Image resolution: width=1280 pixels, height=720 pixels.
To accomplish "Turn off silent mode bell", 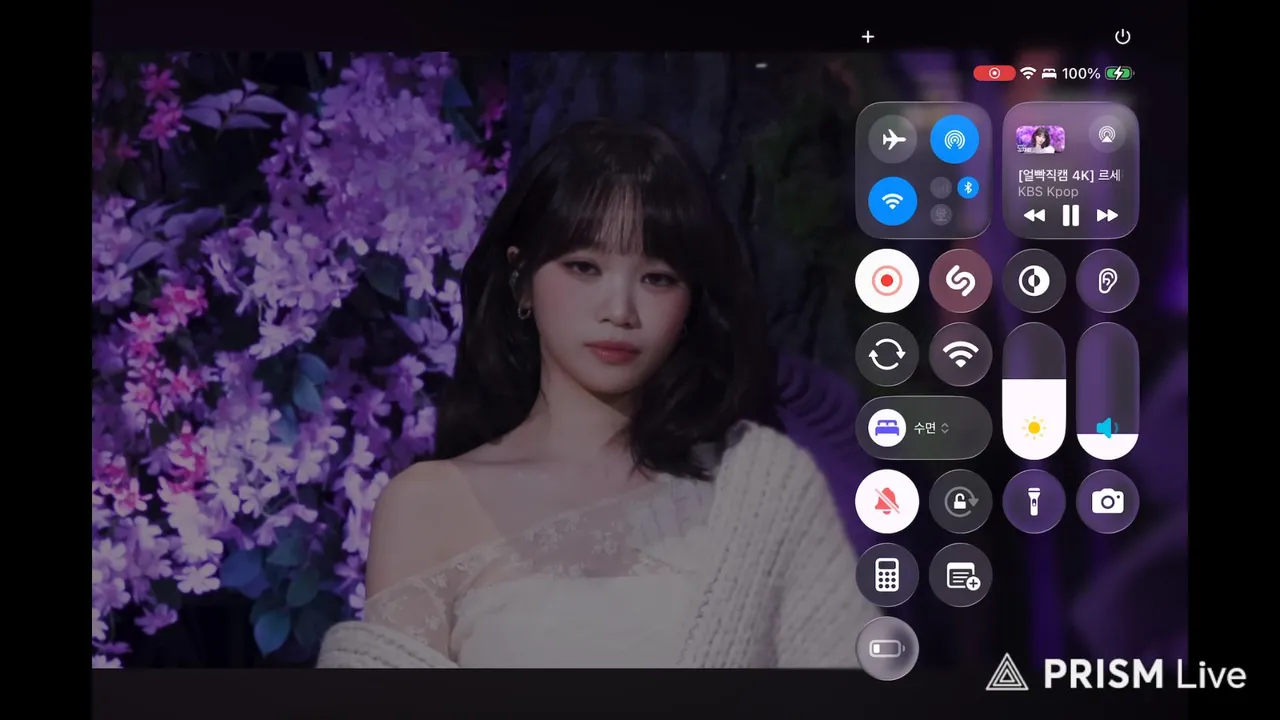I will point(887,501).
